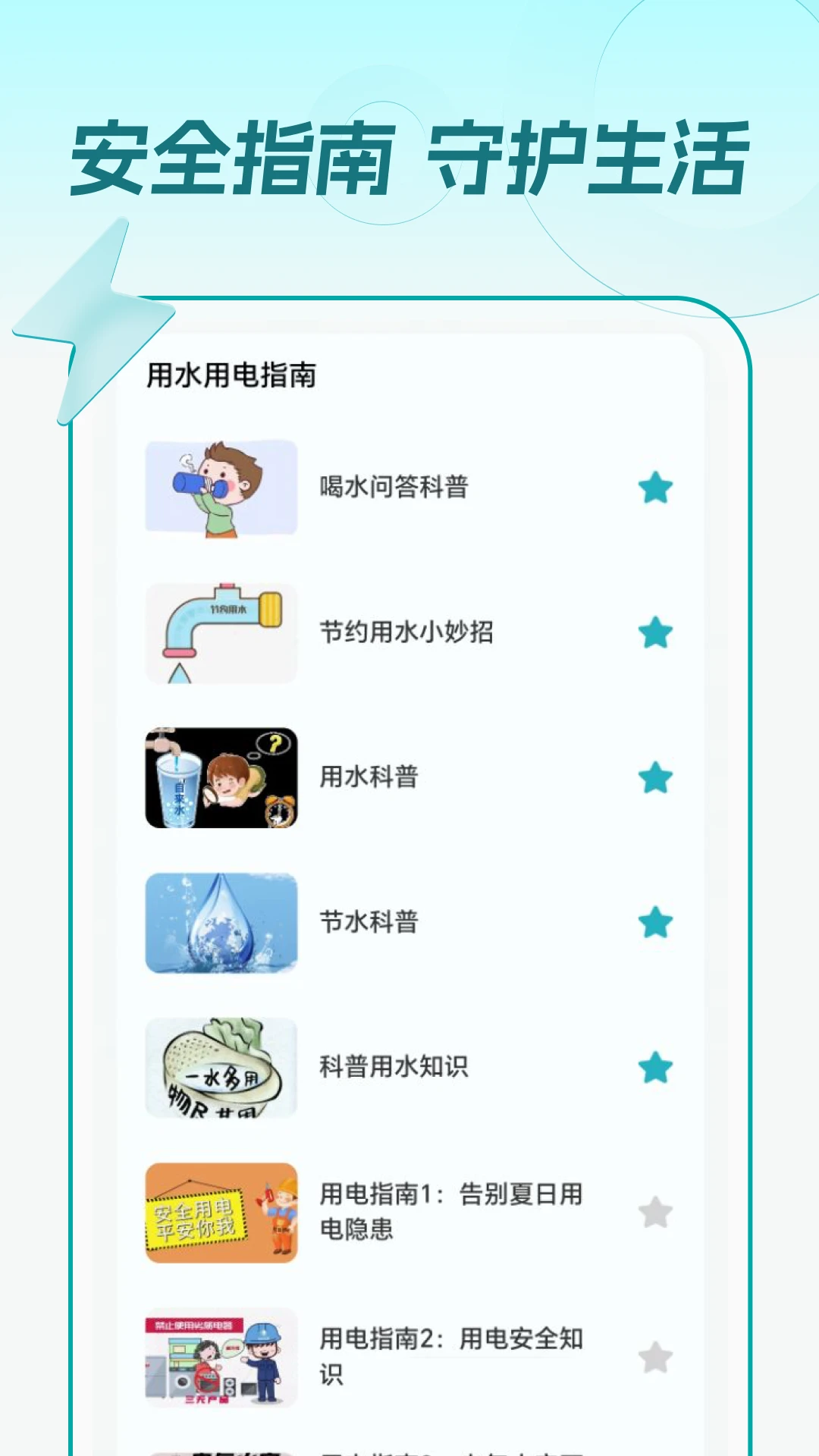Viewport: 819px width, 1456px height.
Task: Tap the 一水多用 illustration thumbnail
Action: (220, 1066)
